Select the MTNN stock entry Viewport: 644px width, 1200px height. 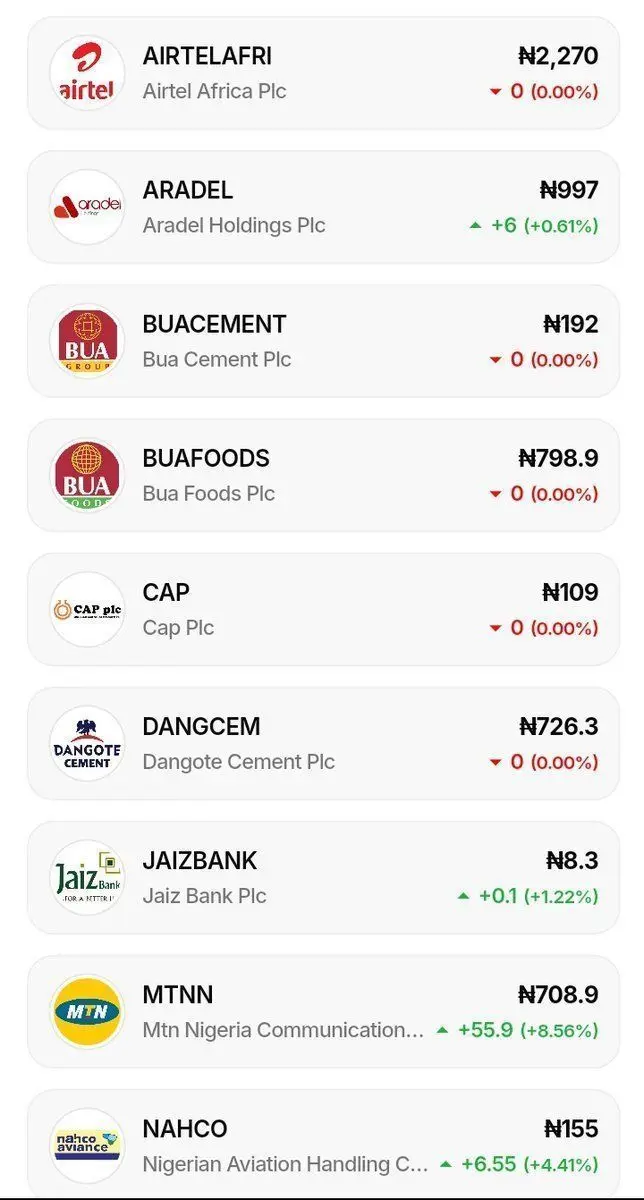[x=323, y=1011]
